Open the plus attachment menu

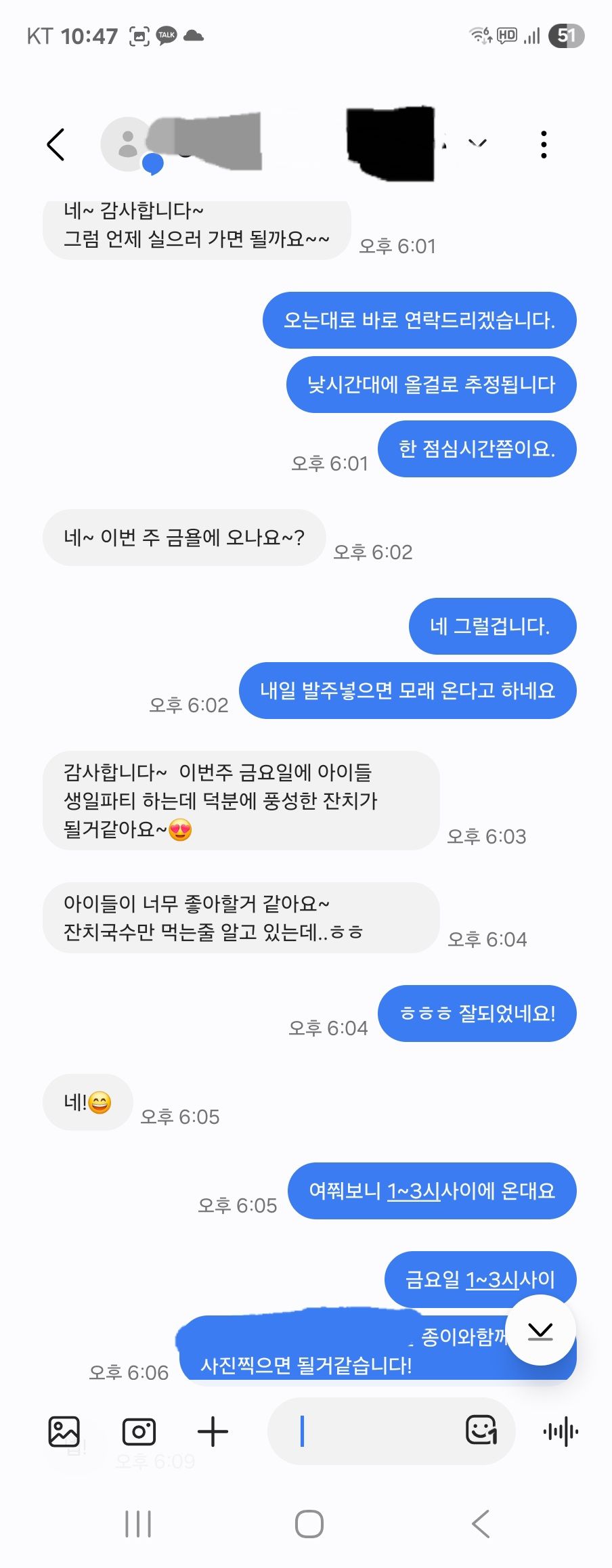tap(213, 1431)
